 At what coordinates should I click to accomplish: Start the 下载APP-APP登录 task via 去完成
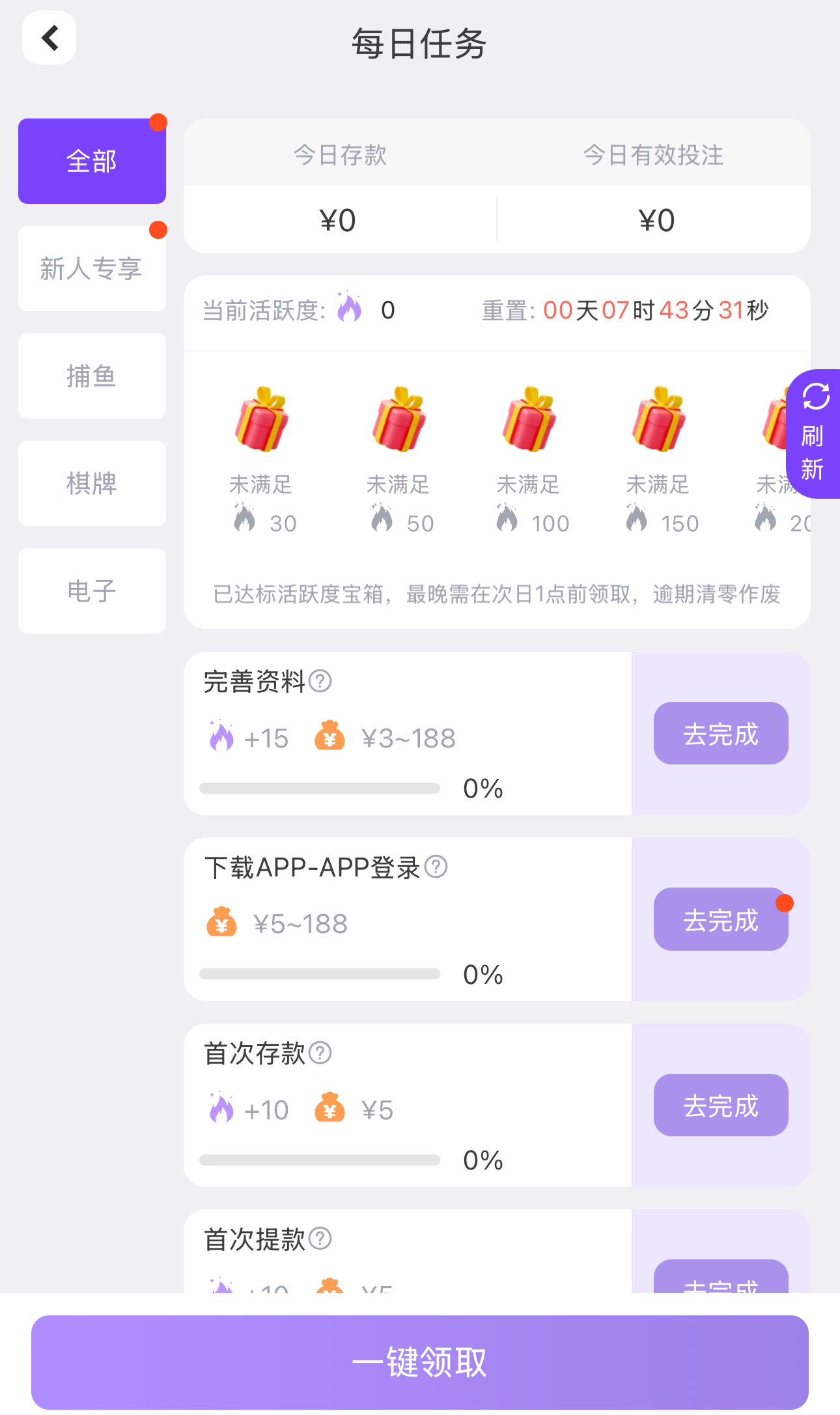coord(720,919)
